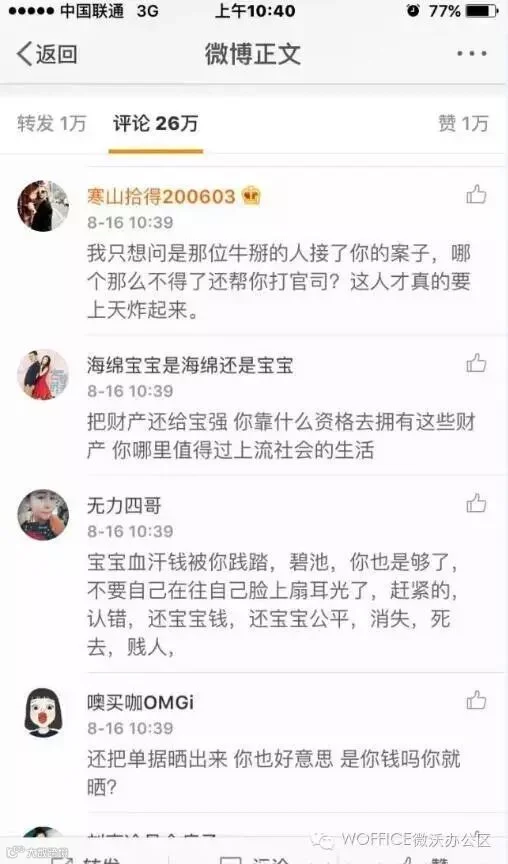Switch to the 转发 1万 tab
This screenshot has height=864, width=508.
pyautogui.click(x=51, y=123)
